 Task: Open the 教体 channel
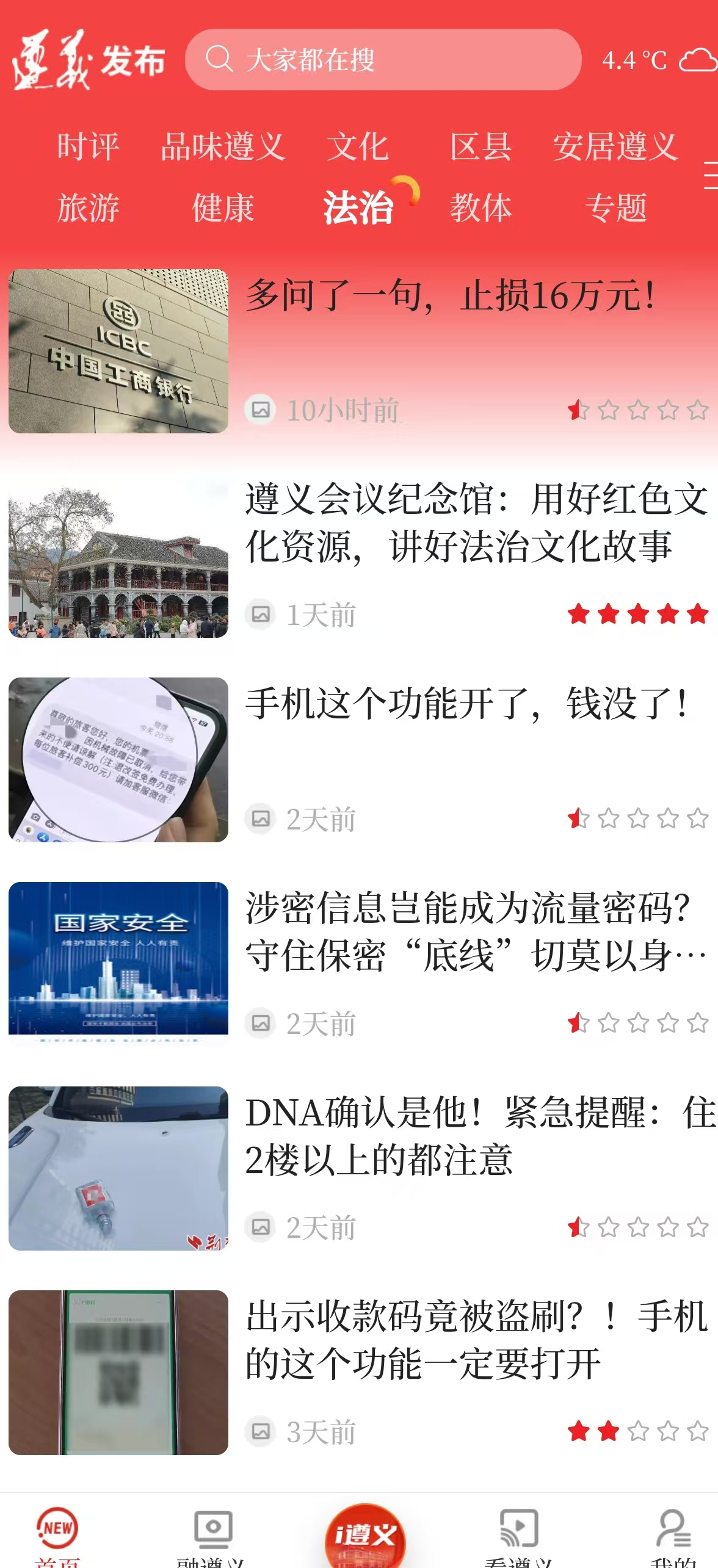(480, 208)
